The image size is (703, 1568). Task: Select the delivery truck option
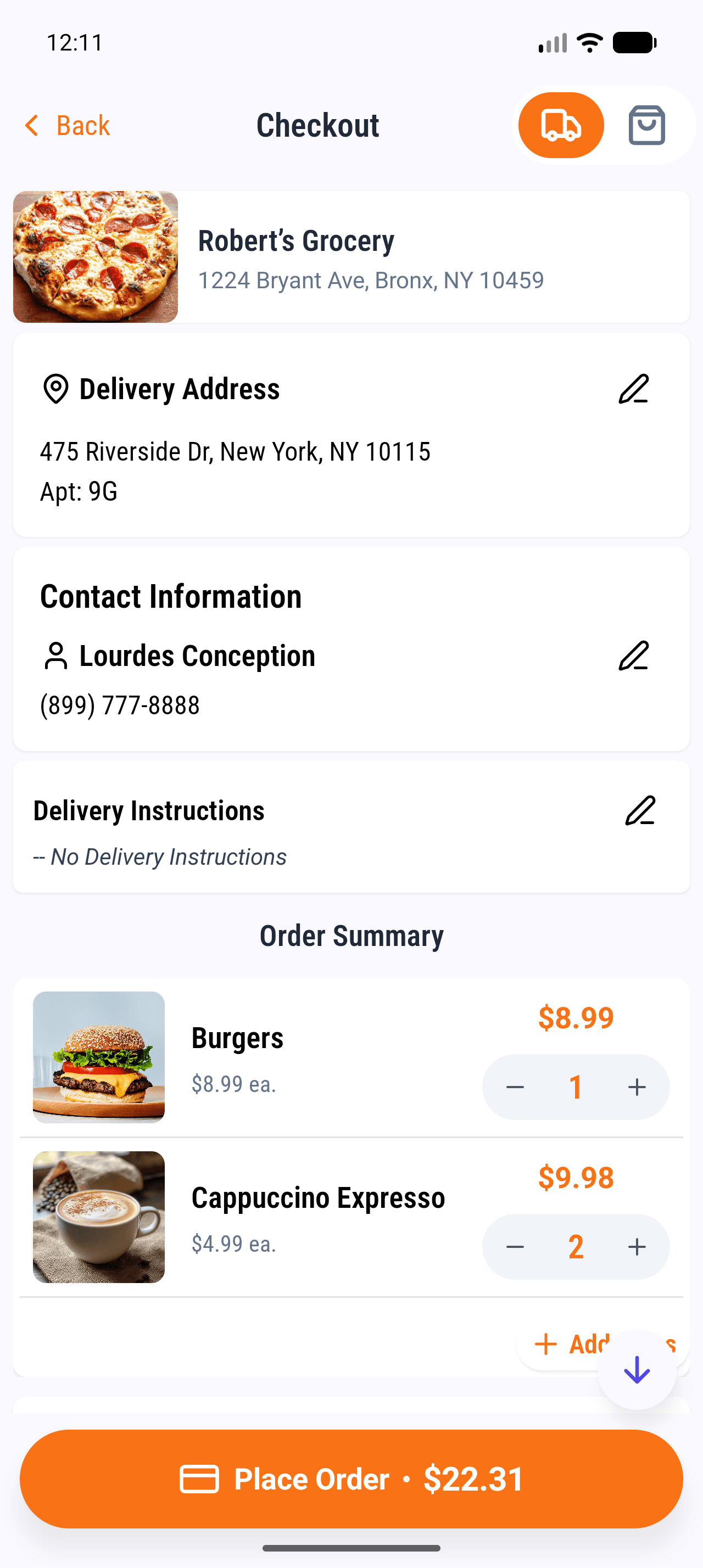(561, 125)
